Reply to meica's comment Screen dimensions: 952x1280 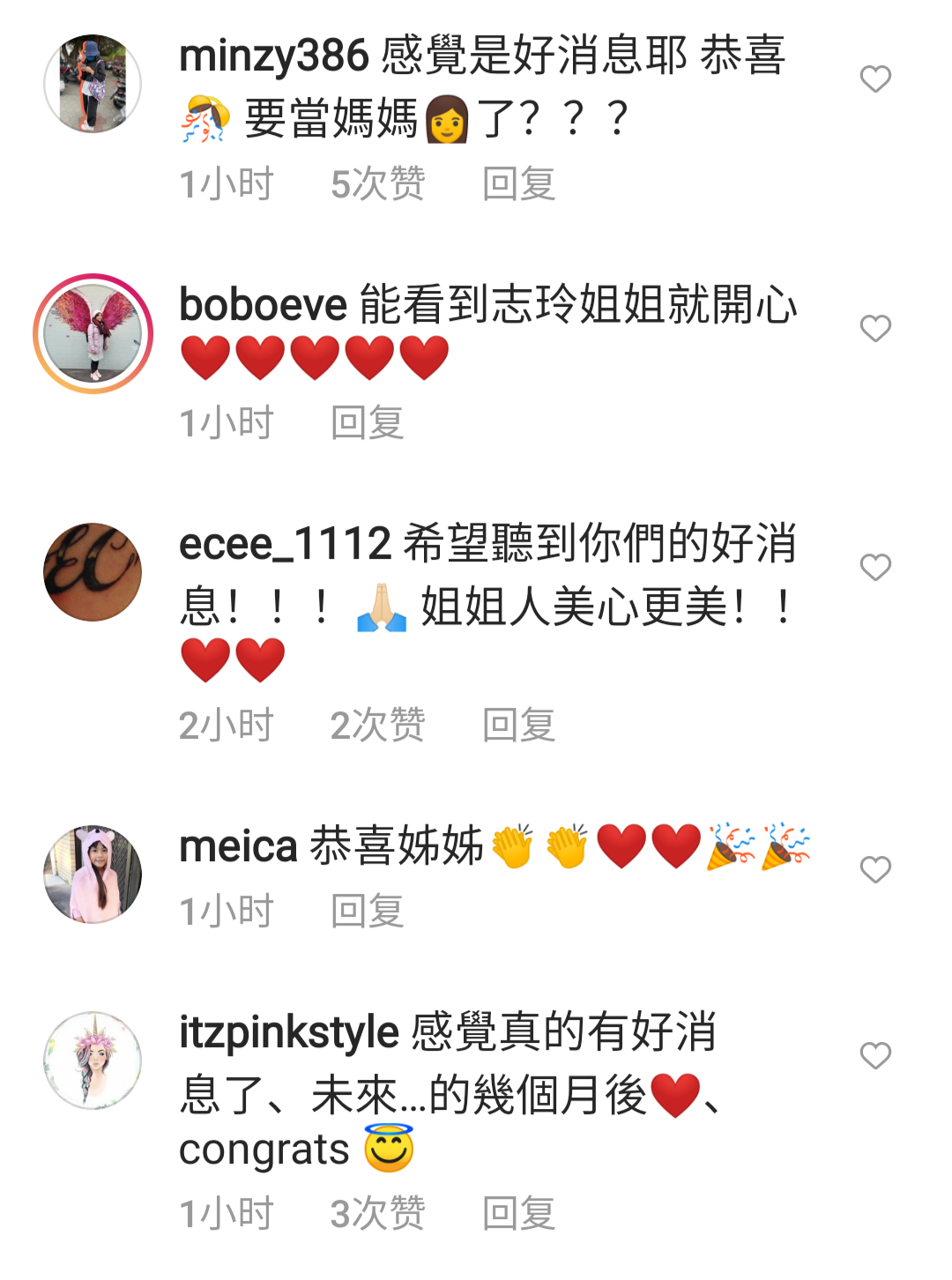coord(367,911)
